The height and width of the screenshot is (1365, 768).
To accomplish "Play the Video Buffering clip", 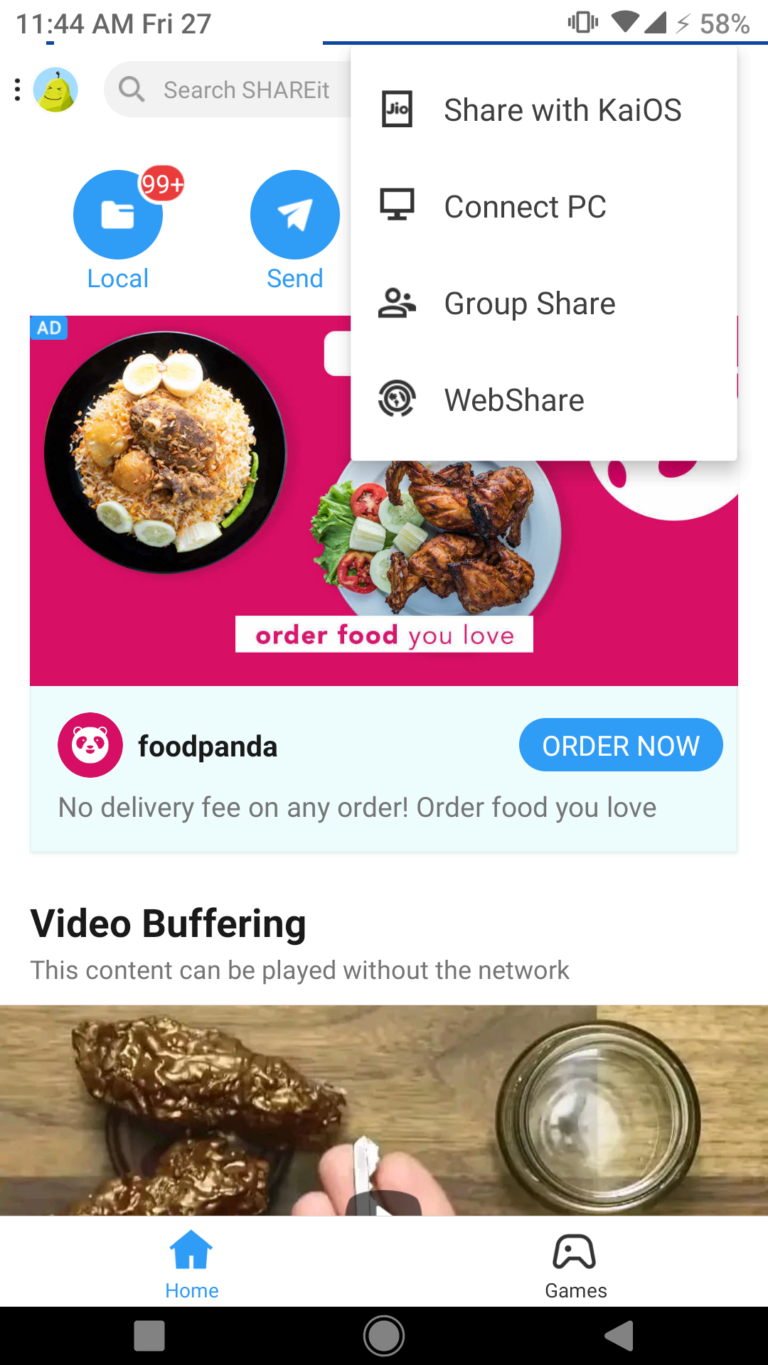I will point(384,1110).
